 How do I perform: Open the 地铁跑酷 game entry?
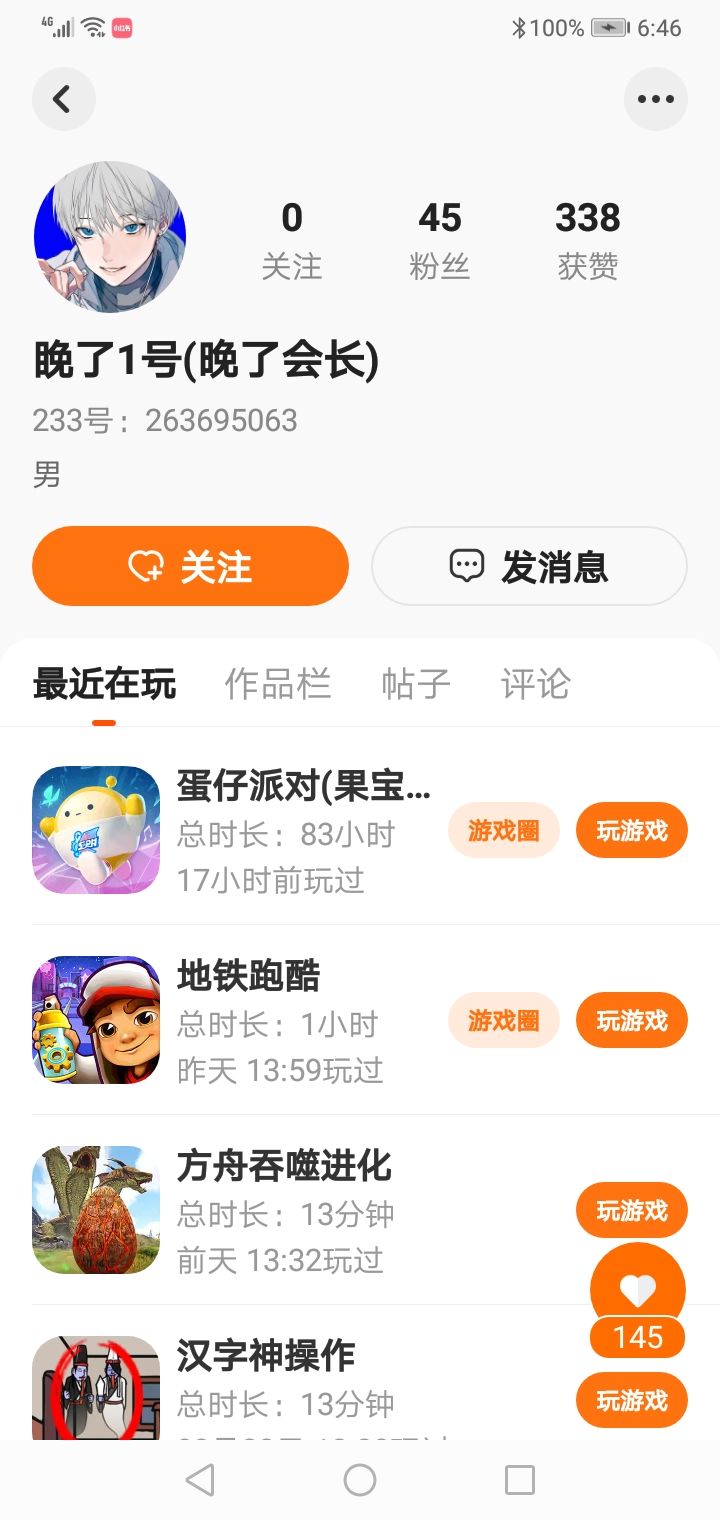coord(248,977)
